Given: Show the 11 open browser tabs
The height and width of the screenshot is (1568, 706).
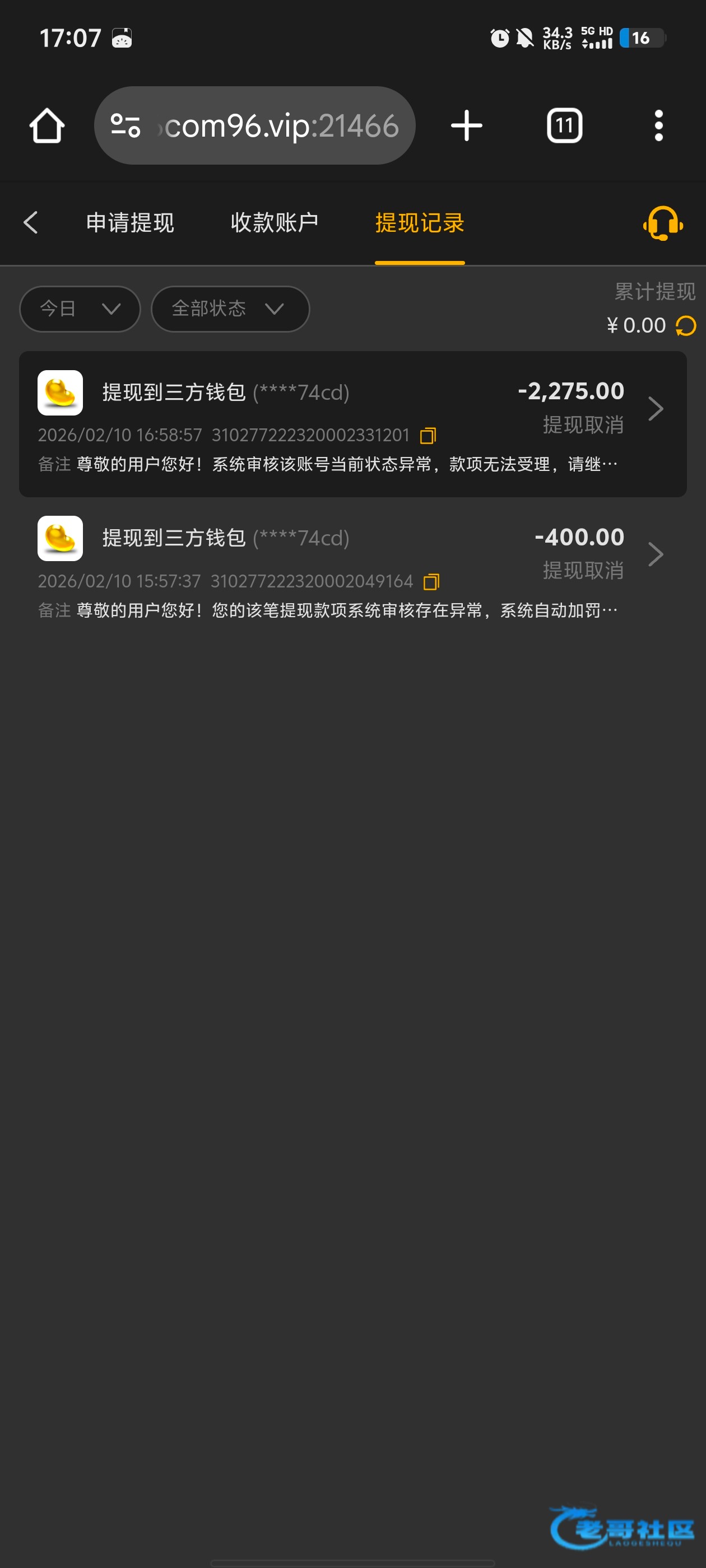Looking at the screenshot, I should click(x=564, y=126).
